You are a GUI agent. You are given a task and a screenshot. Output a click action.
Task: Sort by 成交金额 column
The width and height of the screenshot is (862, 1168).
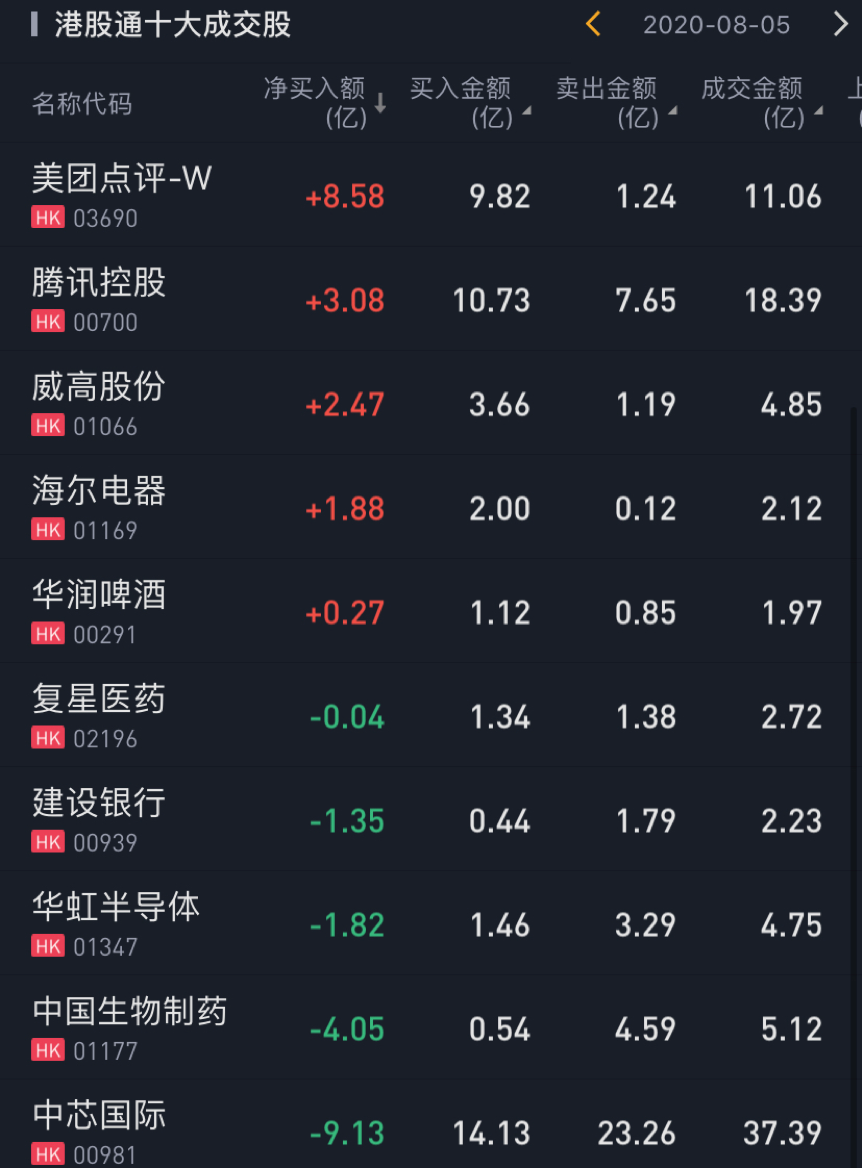(761, 102)
